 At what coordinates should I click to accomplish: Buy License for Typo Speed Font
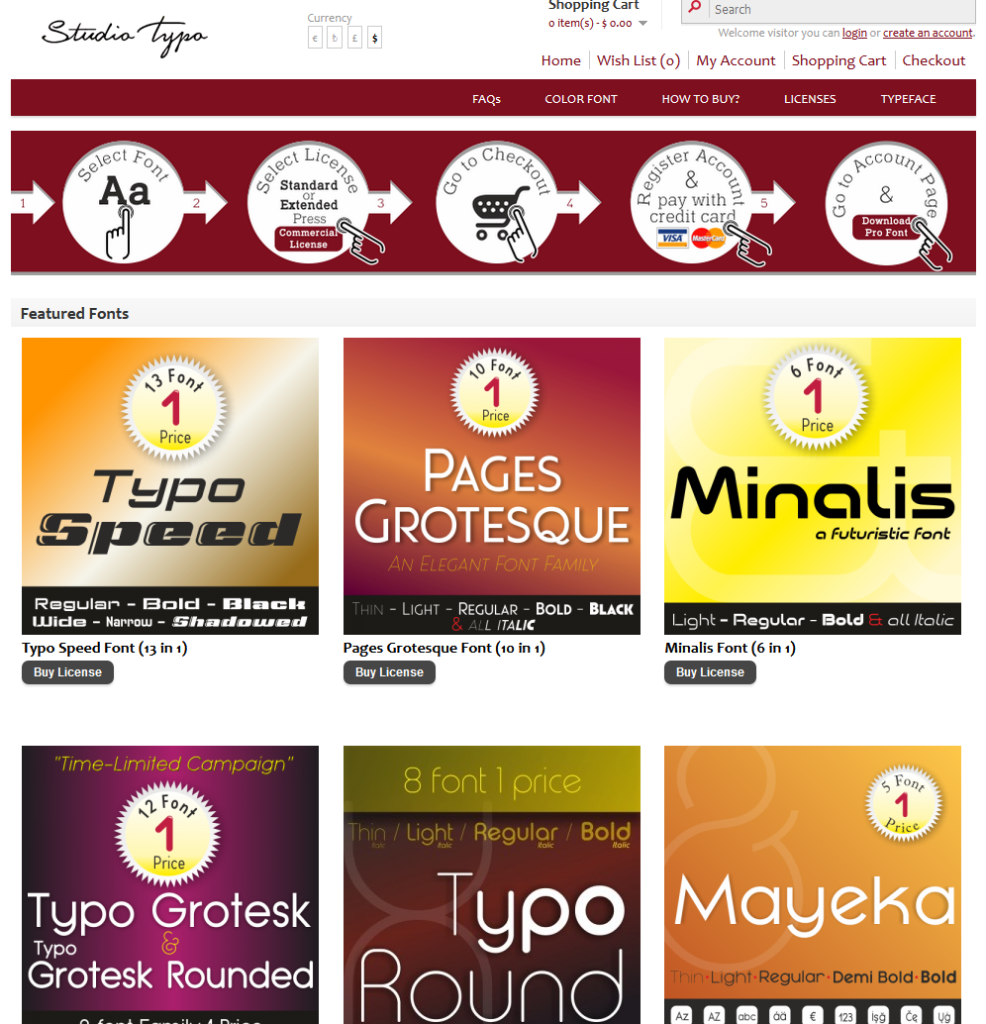click(x=68, y=673)
